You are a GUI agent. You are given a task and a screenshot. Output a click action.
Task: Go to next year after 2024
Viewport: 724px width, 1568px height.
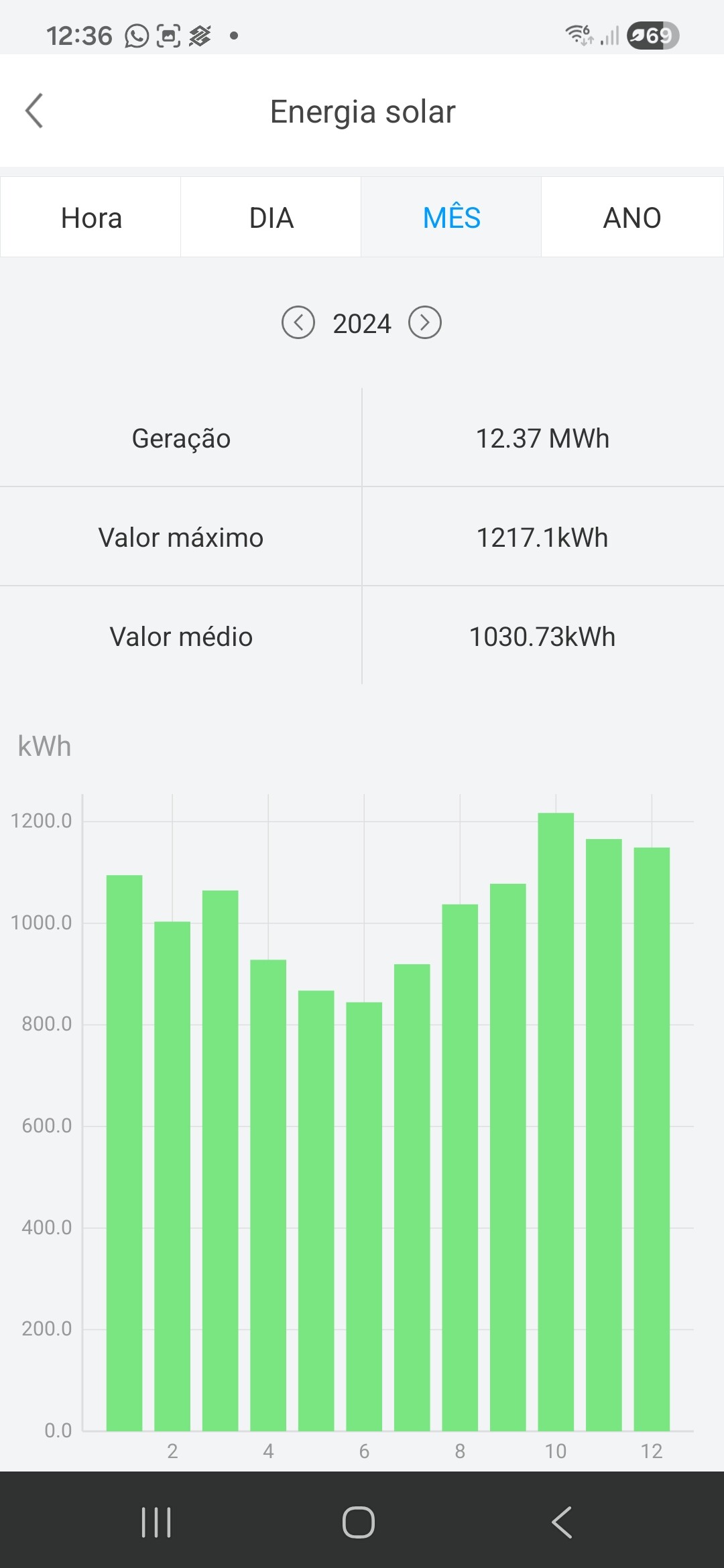[x=425, y=323]
